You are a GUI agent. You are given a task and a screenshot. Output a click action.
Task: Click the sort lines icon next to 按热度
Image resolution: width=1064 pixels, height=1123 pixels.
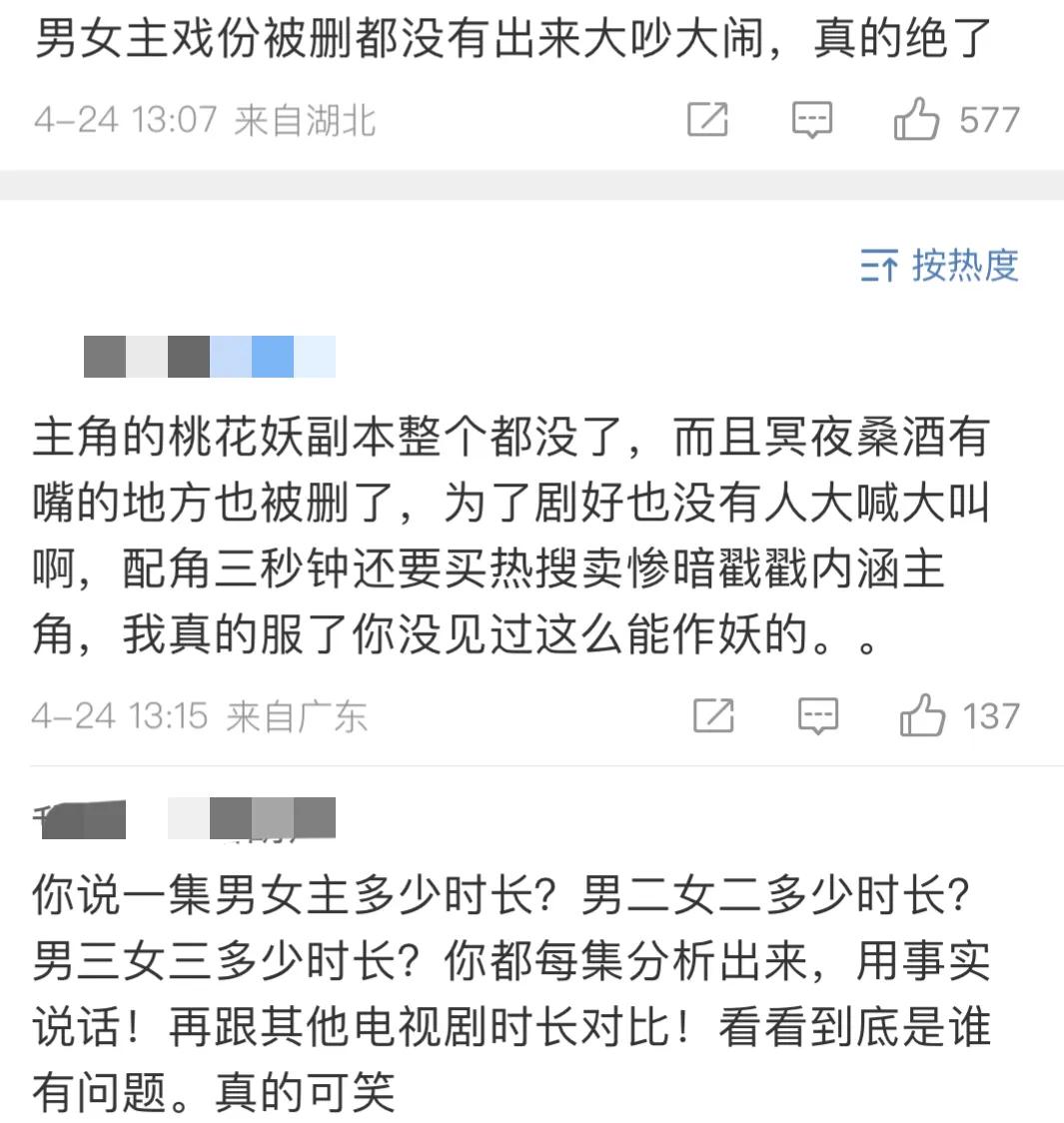(877, 267)
